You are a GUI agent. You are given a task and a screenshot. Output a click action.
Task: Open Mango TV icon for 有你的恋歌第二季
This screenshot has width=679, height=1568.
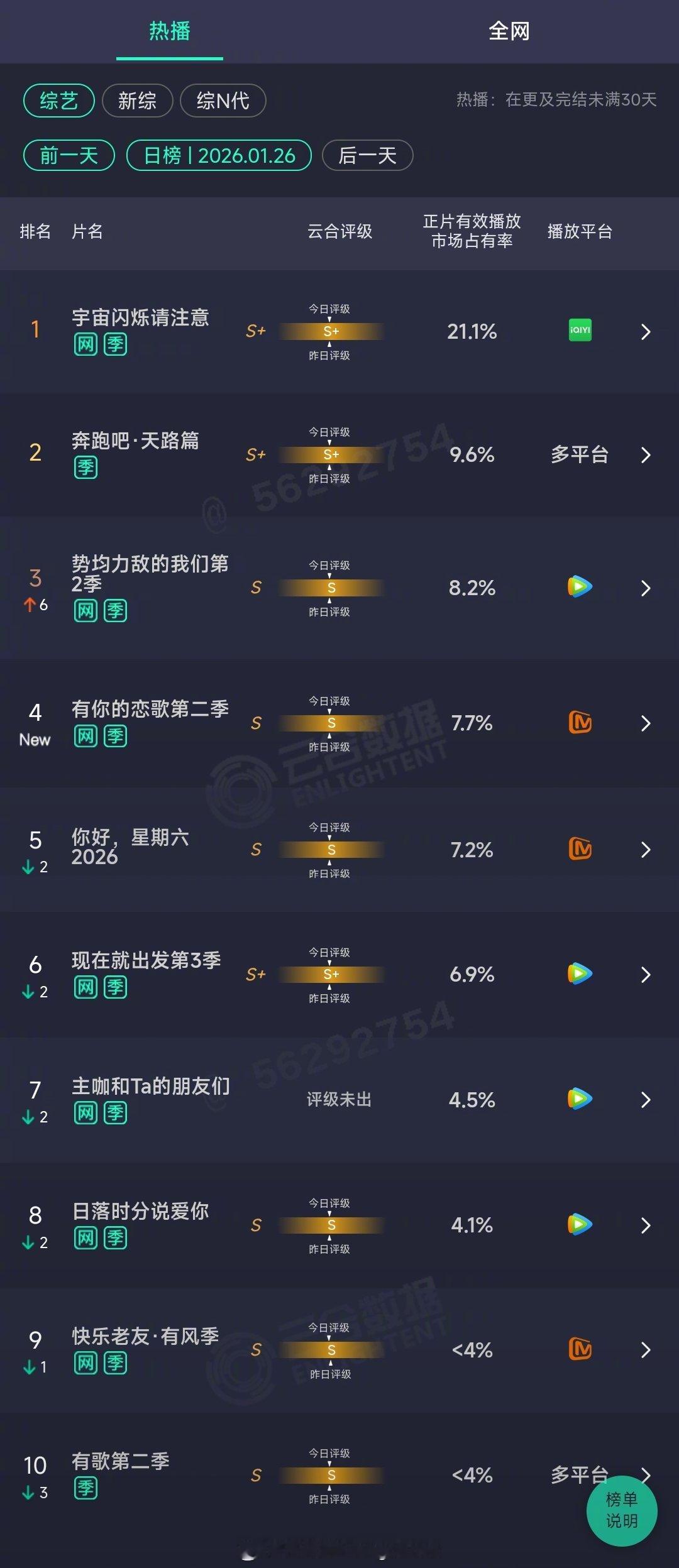(580, 723)
